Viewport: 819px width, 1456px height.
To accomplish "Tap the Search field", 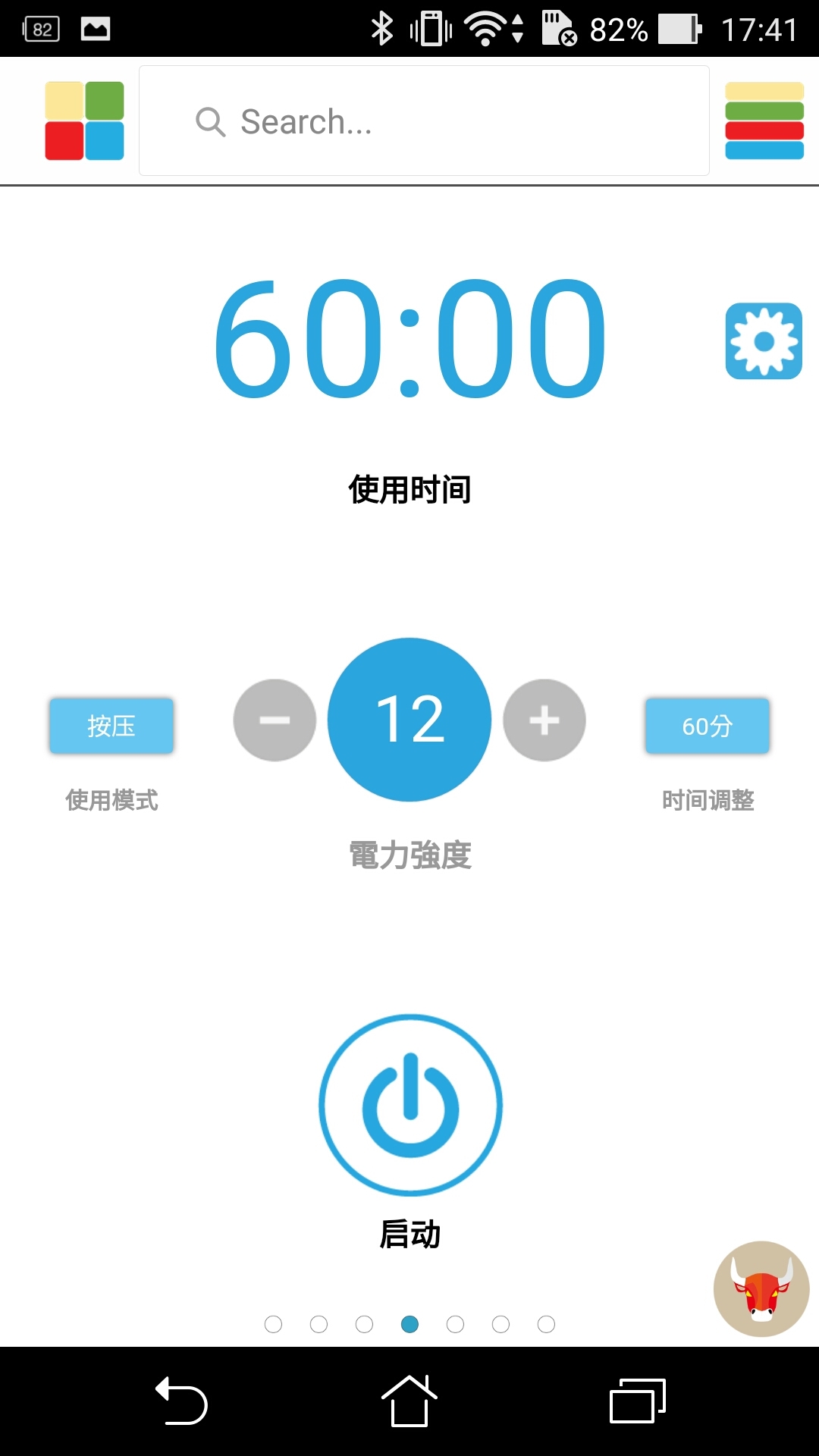I will pyautogui.click(x=425, y=121).
